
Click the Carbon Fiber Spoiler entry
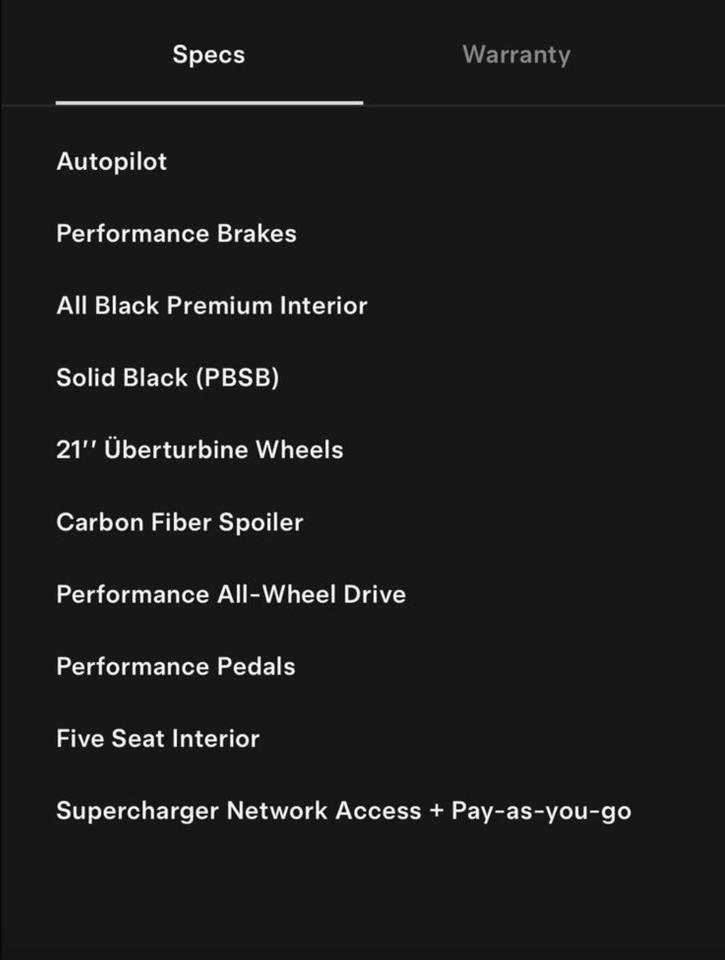pos(180,521)
